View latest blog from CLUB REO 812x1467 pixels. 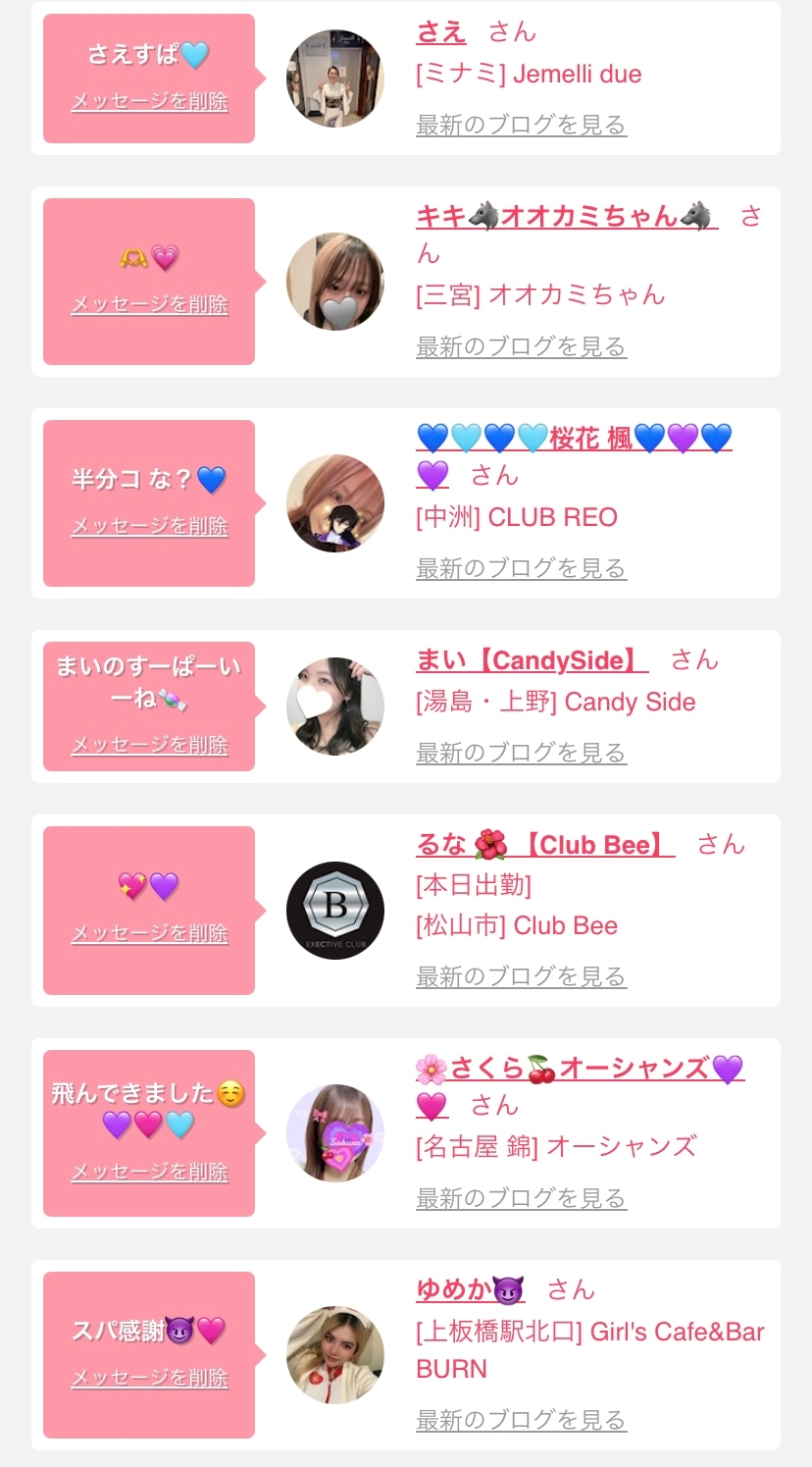[x=521, y=569]
